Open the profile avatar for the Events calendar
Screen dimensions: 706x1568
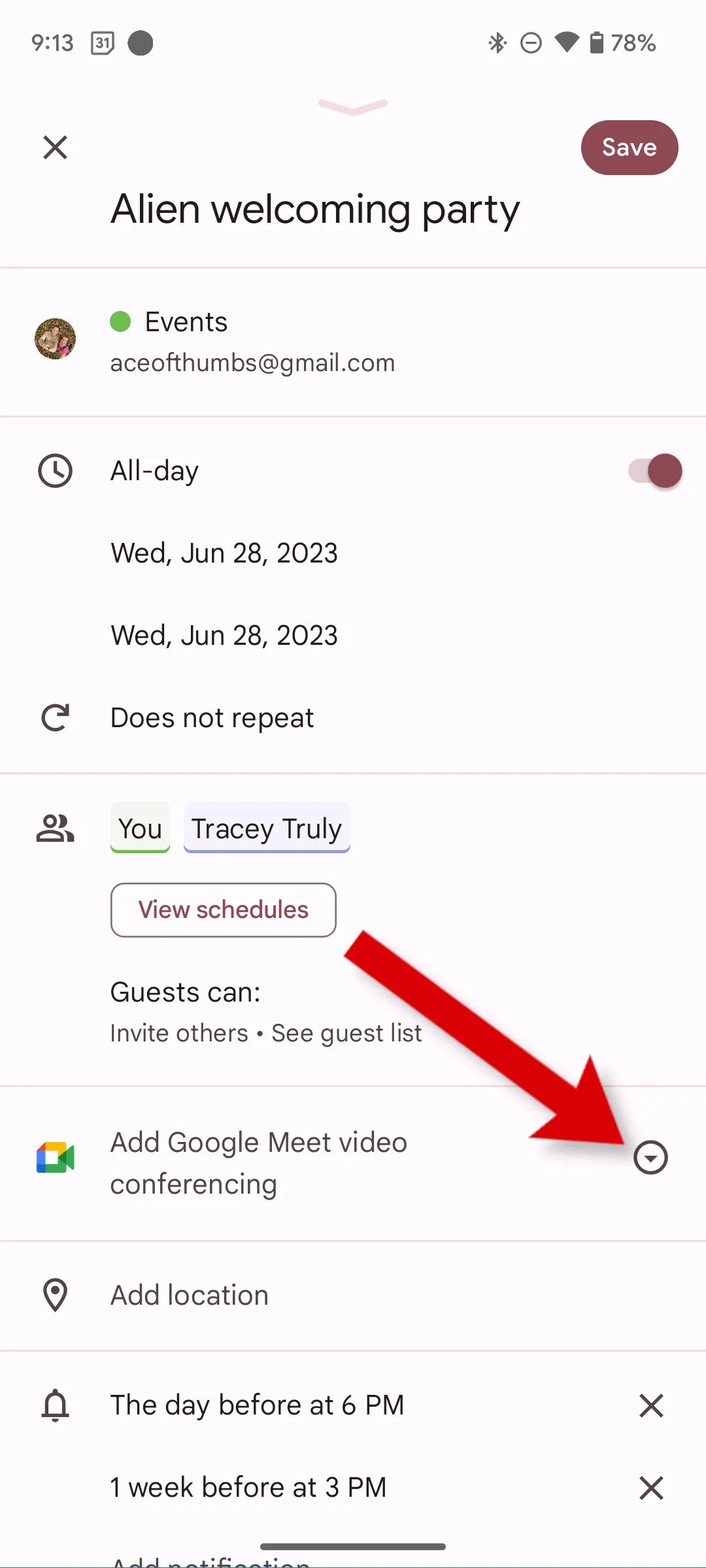[56, 339]
